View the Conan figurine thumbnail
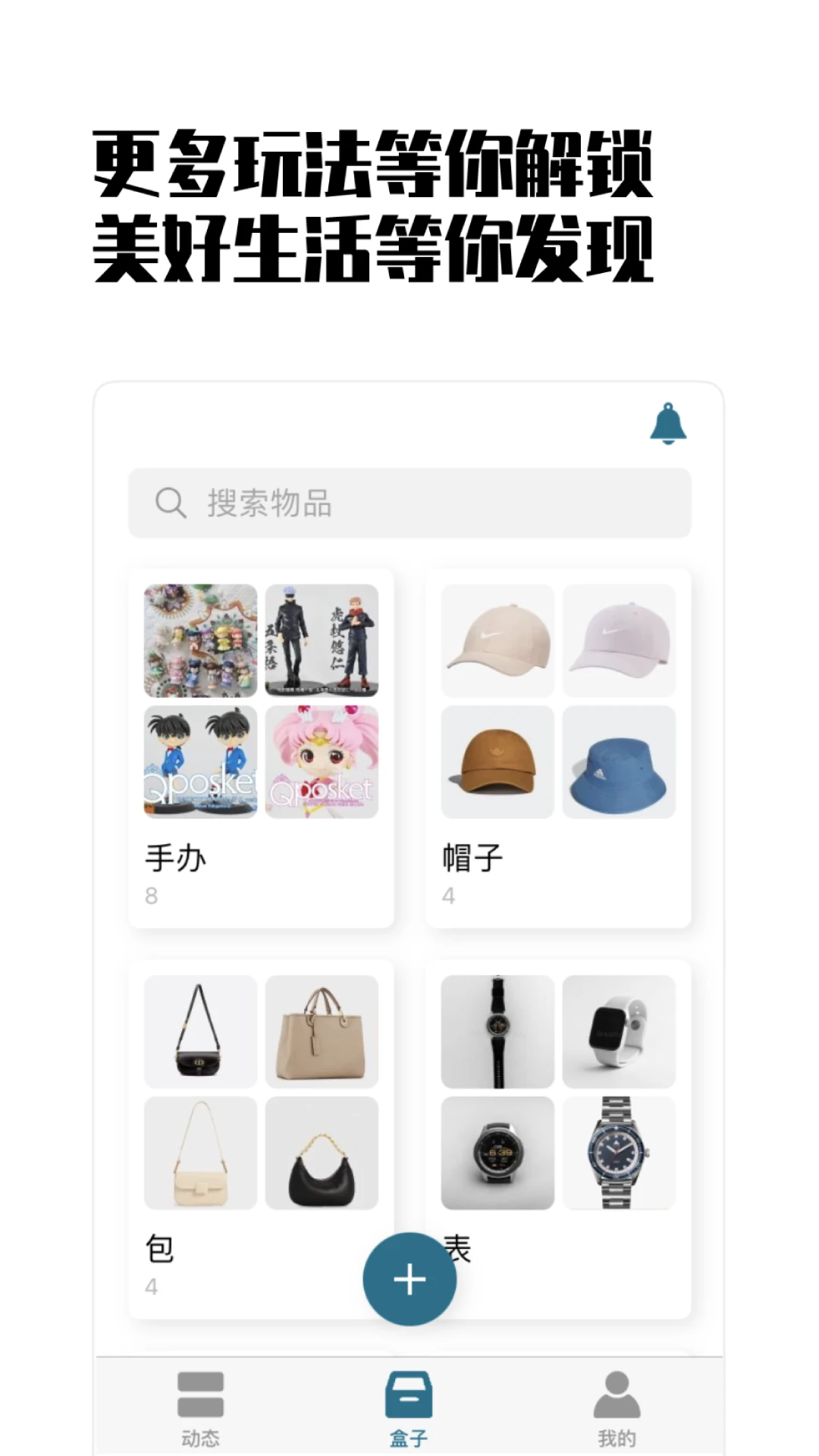The width and height of the screenshot is (819, 1456). point(199,762)
